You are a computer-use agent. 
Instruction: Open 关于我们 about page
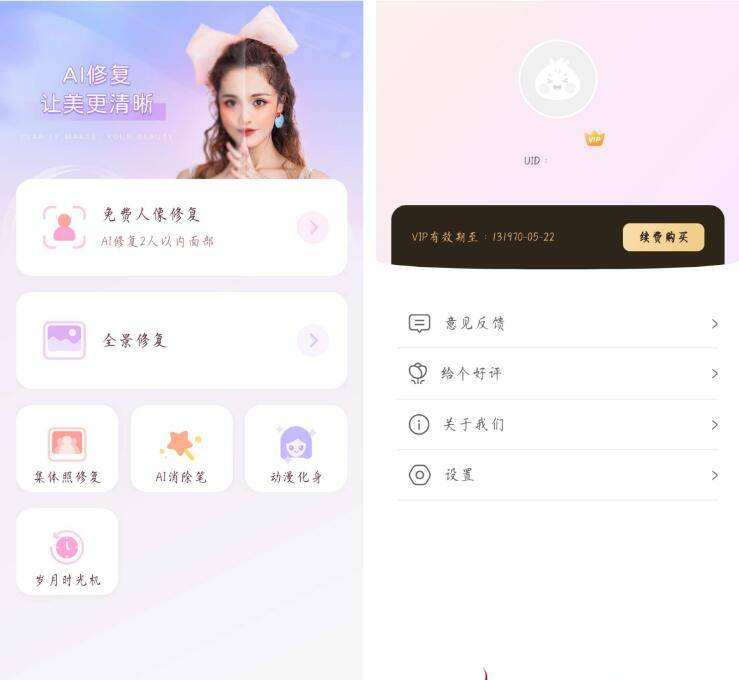click(557, 424)
